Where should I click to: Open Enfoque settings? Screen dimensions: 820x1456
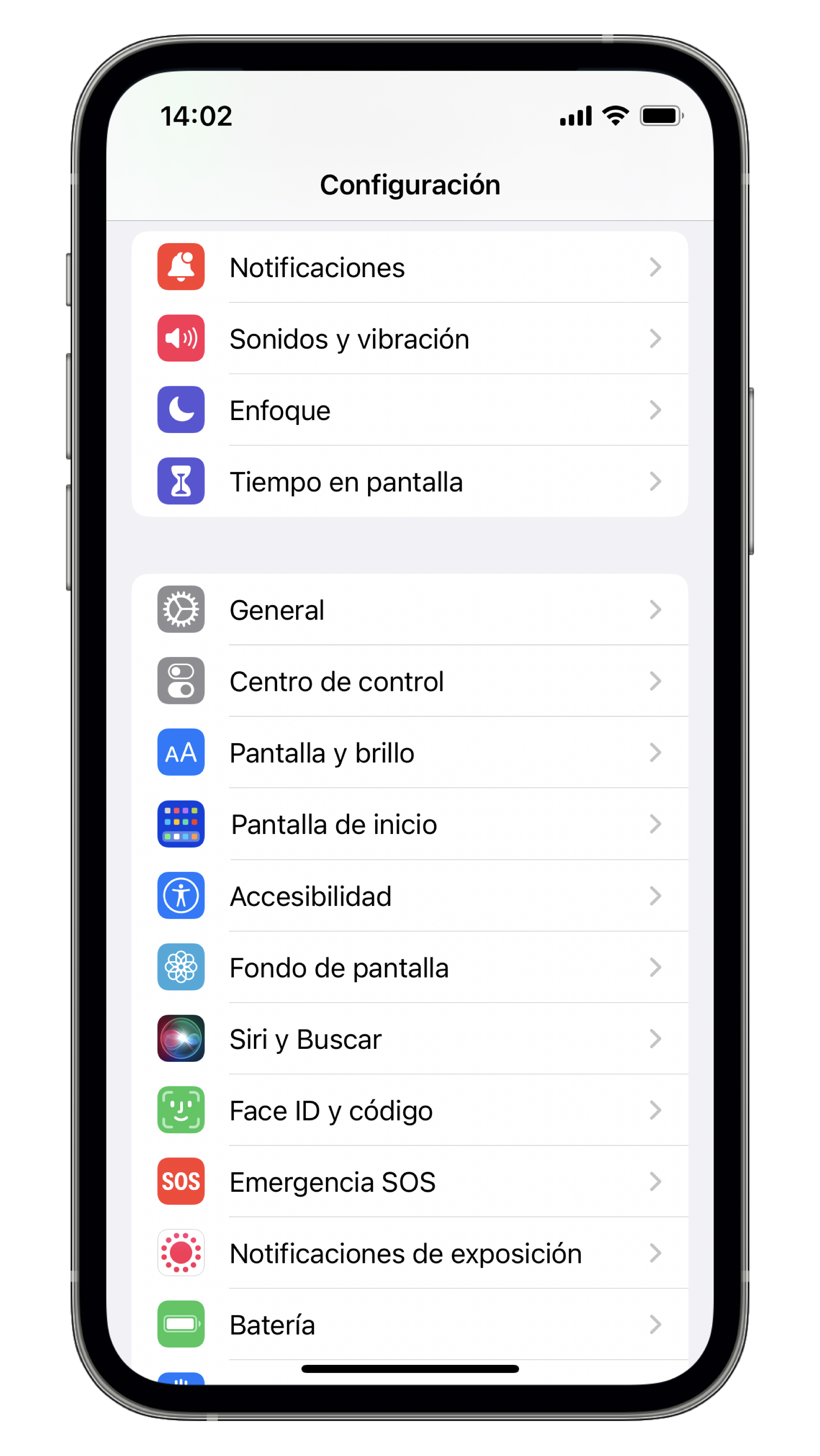410,410
